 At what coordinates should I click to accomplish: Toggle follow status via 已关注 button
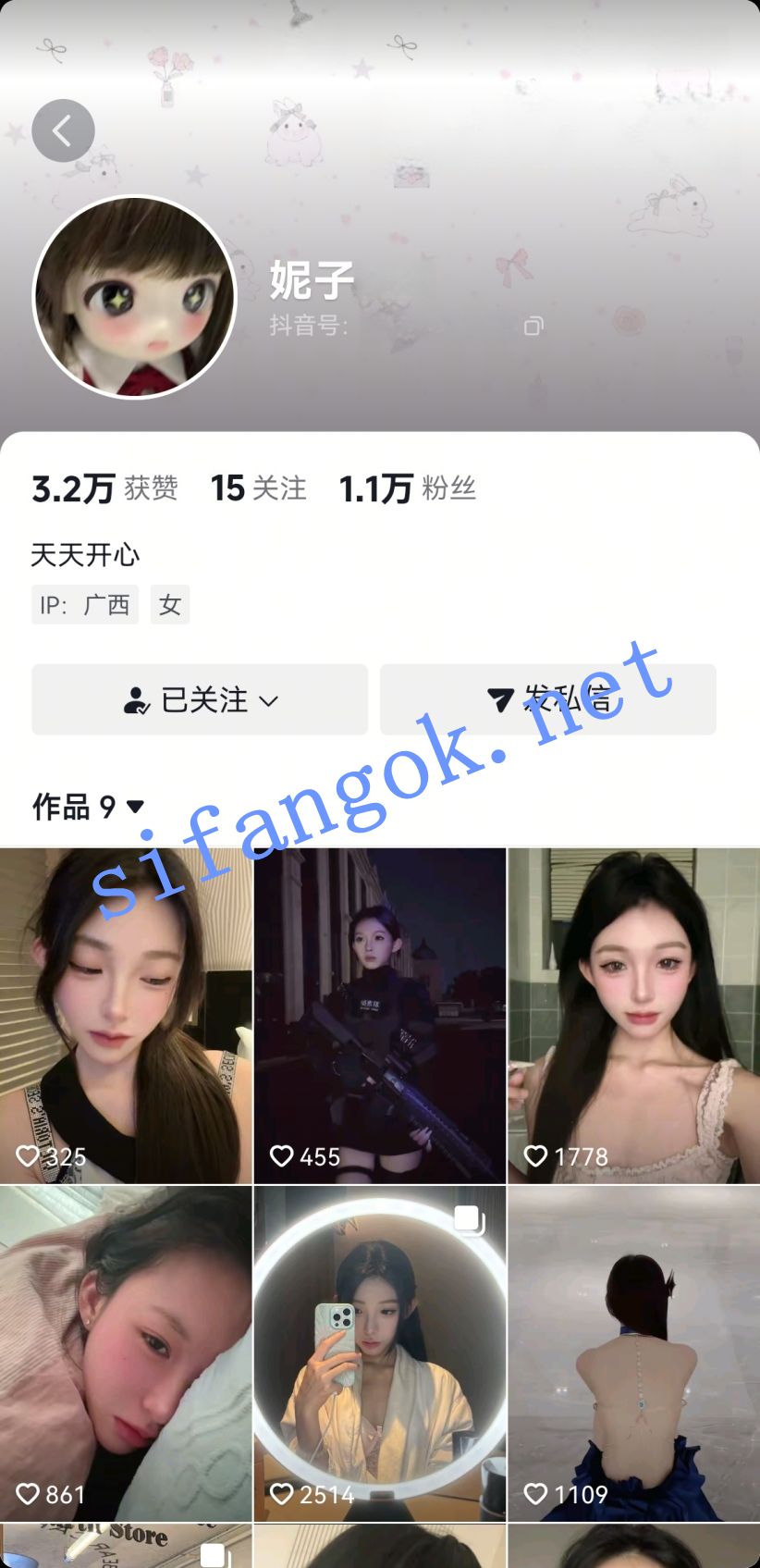(x=199, y=699)
